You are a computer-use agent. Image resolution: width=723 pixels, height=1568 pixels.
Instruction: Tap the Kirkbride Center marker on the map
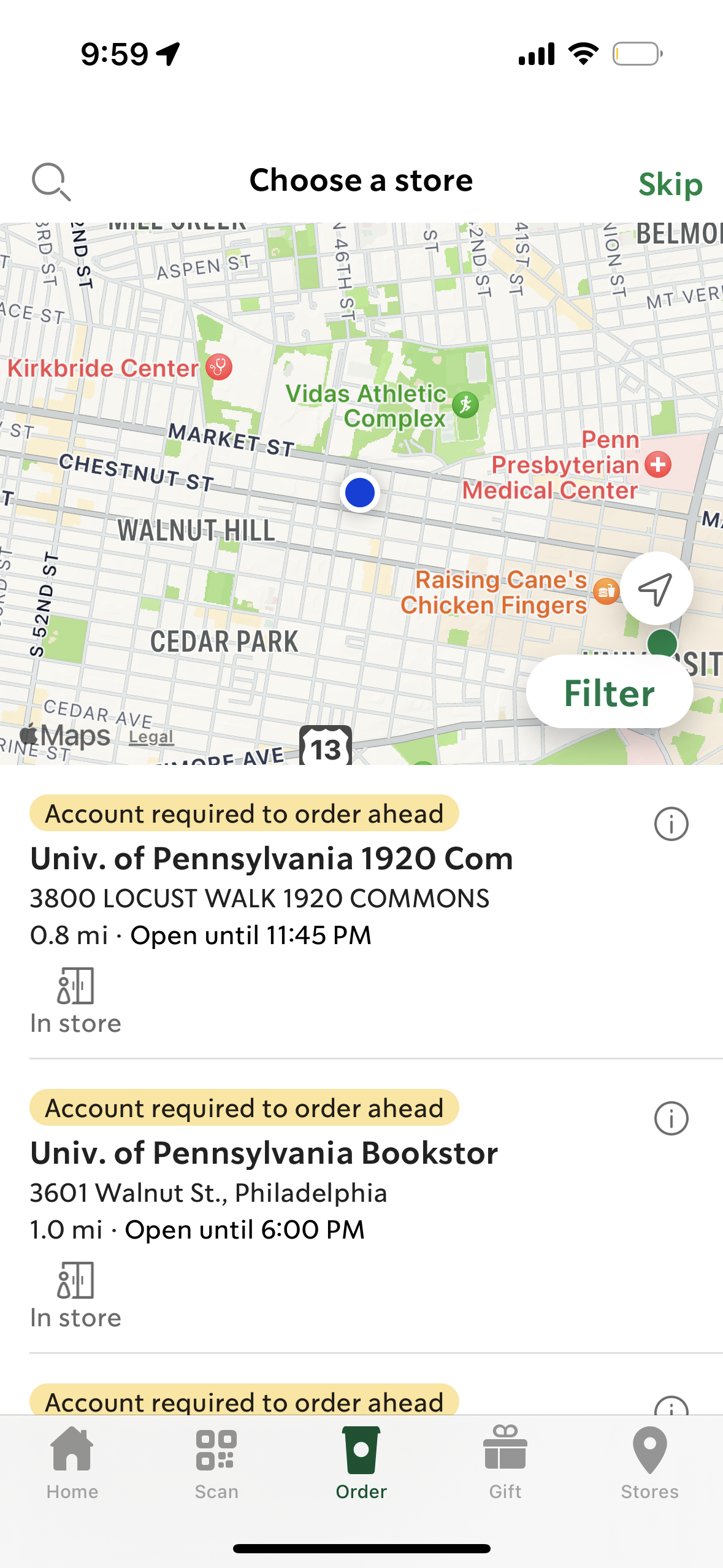pos(217,368)
